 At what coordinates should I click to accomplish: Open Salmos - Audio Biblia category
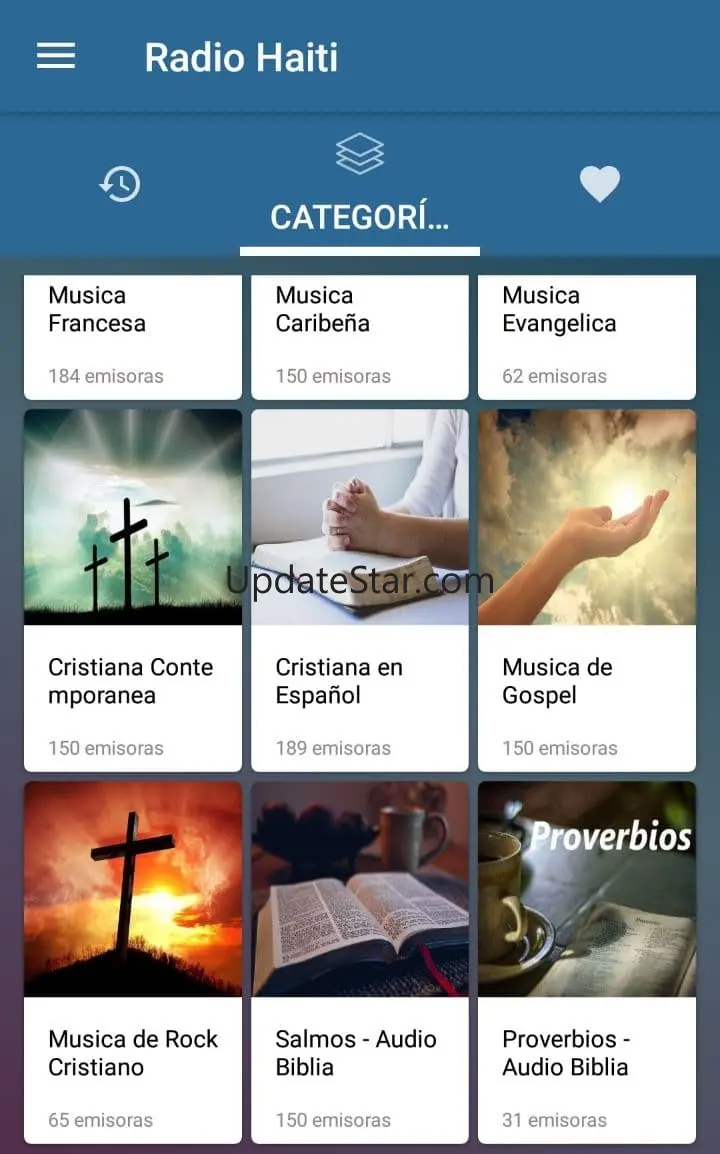point(360,962)
